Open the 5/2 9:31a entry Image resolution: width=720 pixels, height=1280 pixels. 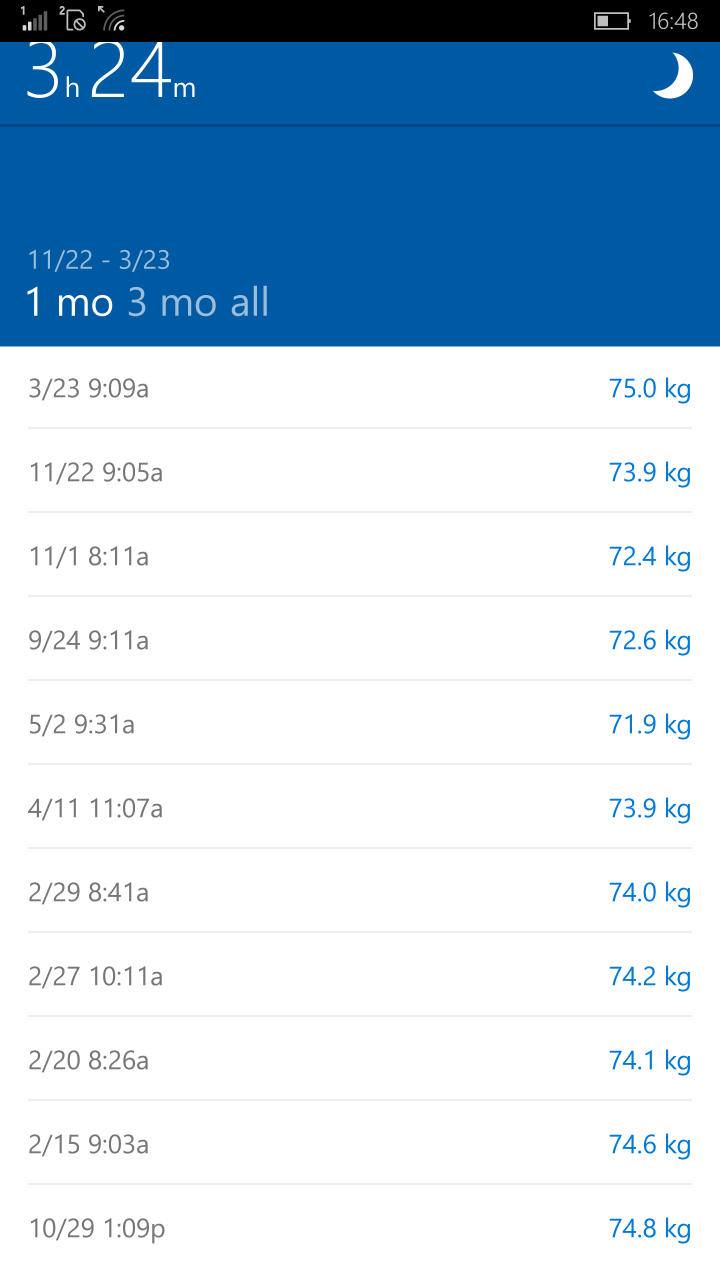pyautogui.click(x=360, y=724)
